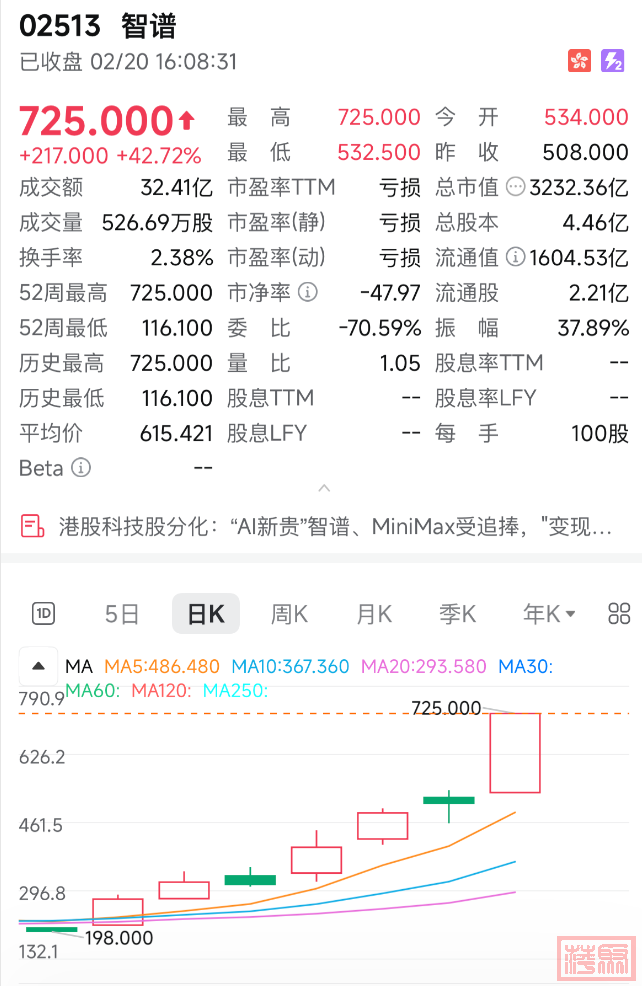The height and width of the screenshot is (986, 642).
Task: Tap the purple lightning quote-level icon
Action: (x=612, y=61)
